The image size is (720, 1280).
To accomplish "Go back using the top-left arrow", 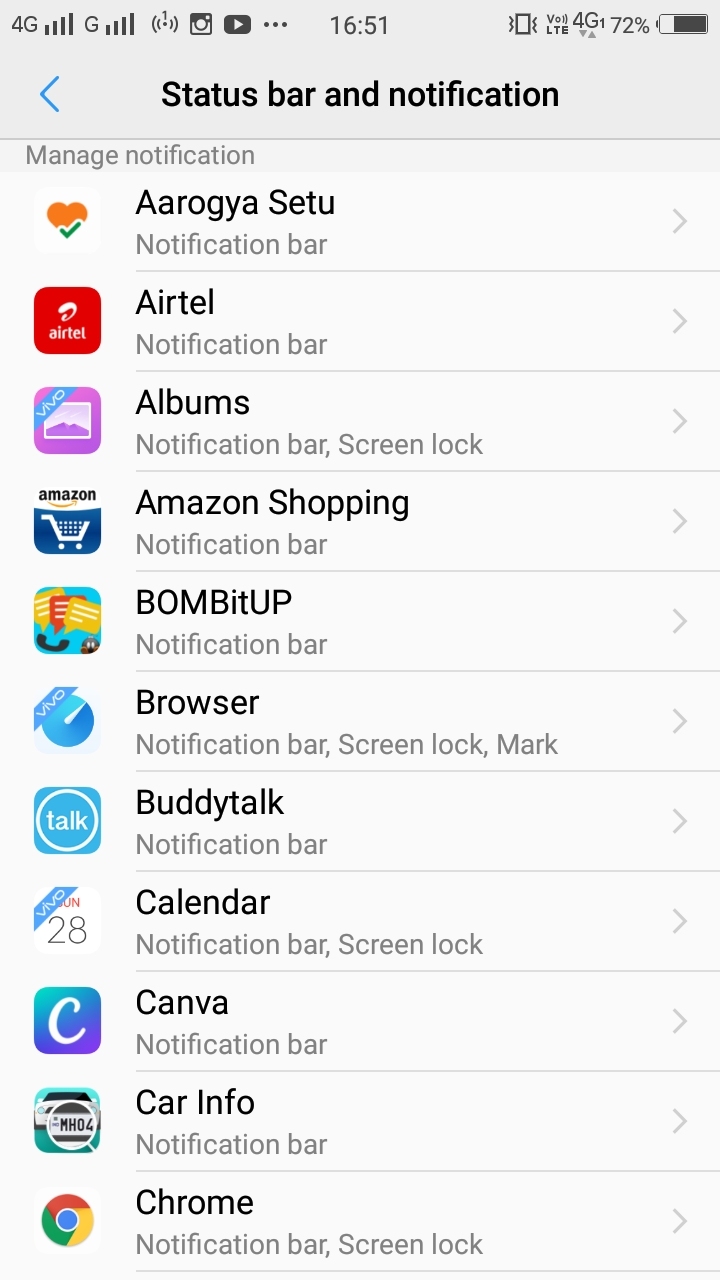I will pos(50,95).
